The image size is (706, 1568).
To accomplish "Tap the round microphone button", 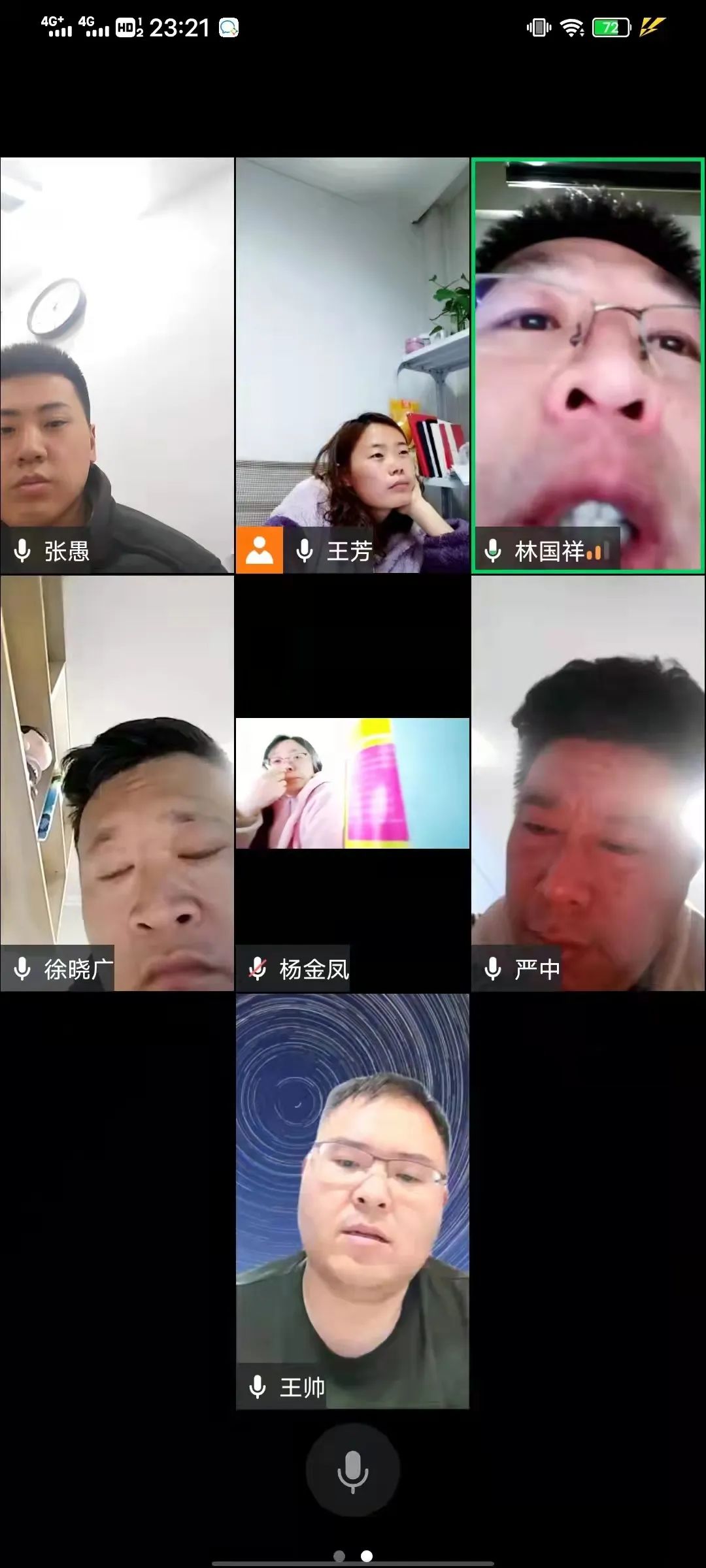I will point(352,1470).
